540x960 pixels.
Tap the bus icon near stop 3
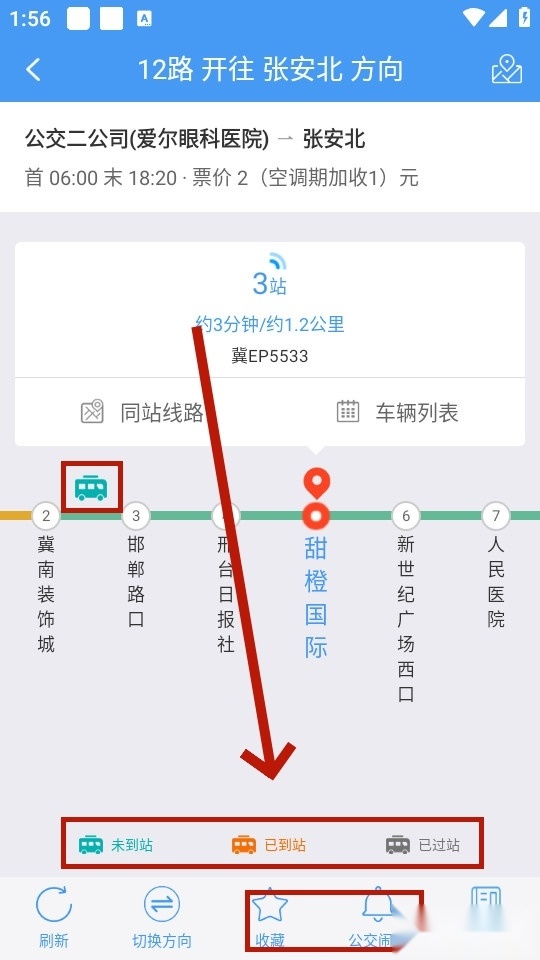coord(91,487)
